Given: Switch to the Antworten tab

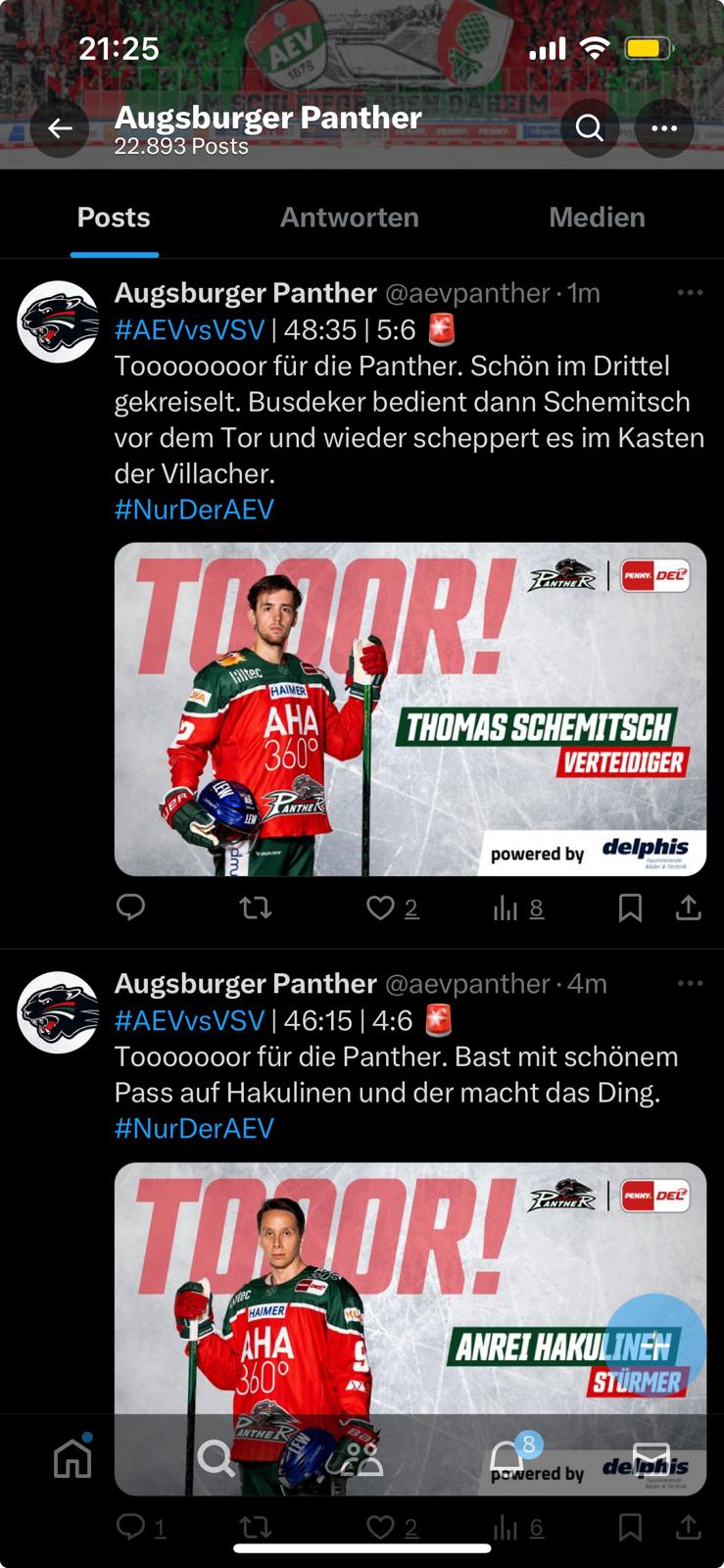Looking at the screenshot, I should pos(349,218).
